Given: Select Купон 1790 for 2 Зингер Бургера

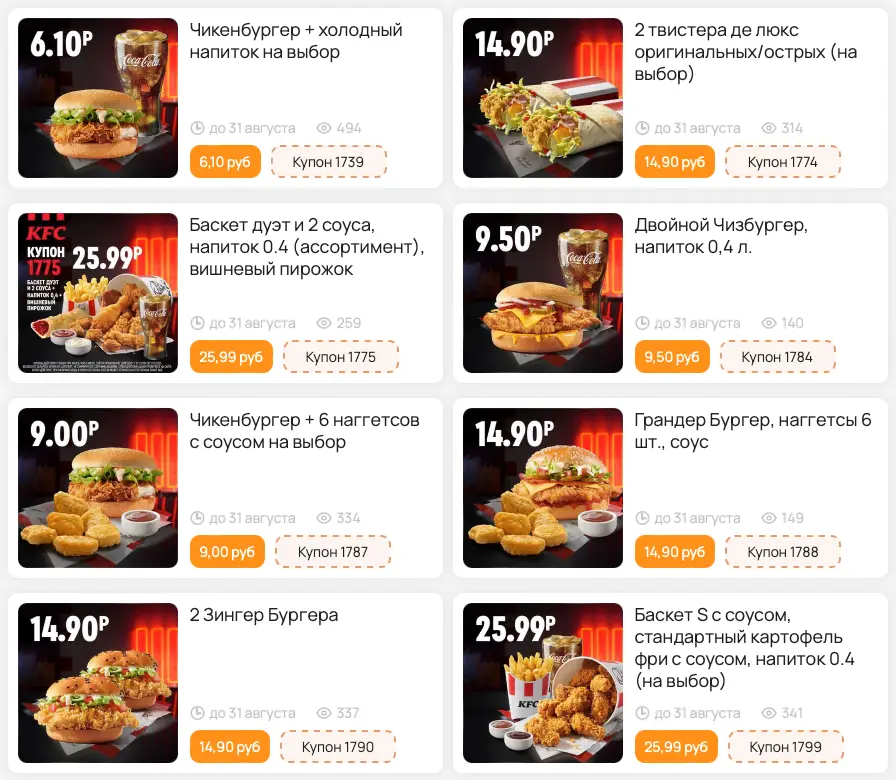Looking at the screenshot, I should click(337, 747).
